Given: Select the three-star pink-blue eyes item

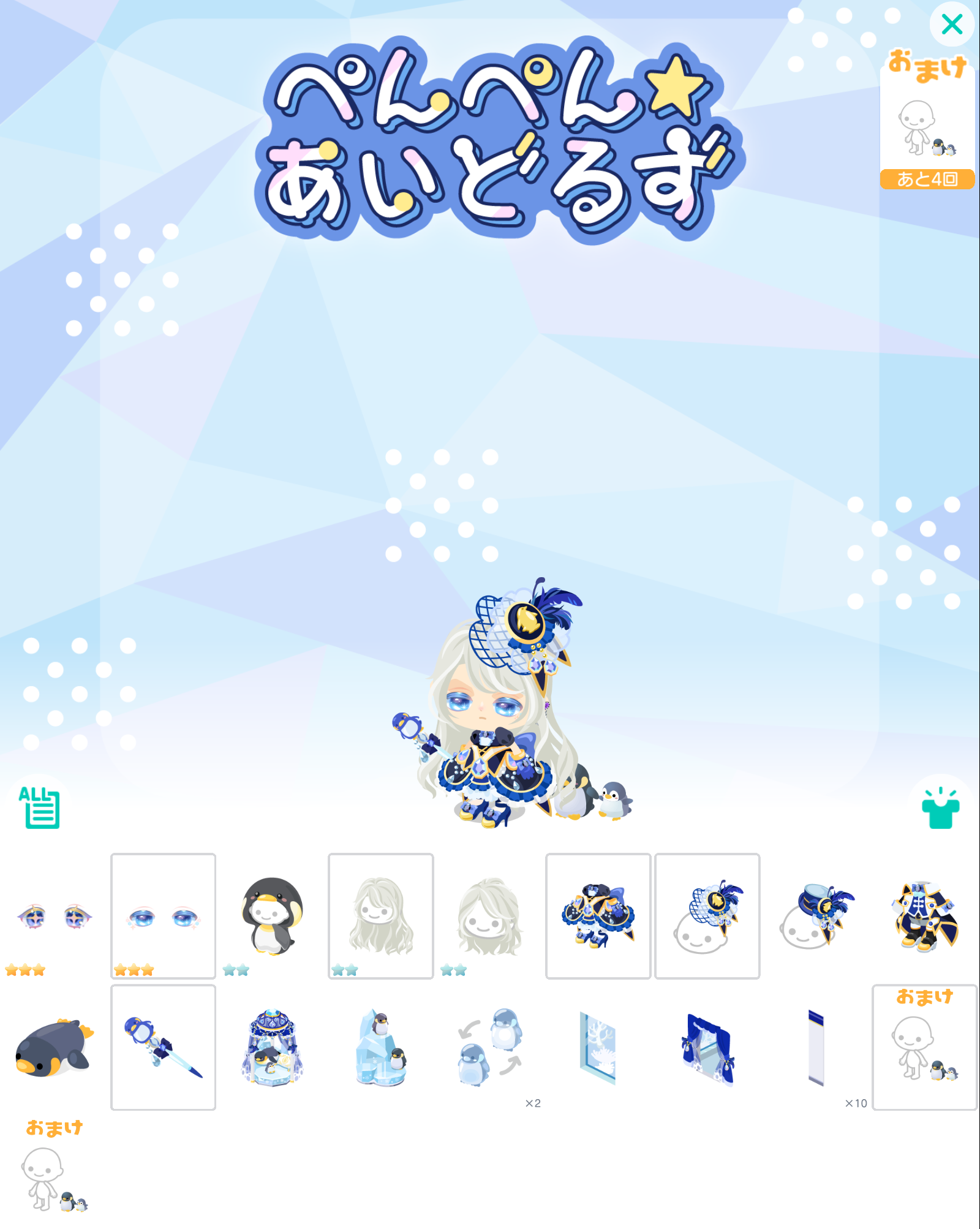Looking at the screenshot, I should coord(54,917).
